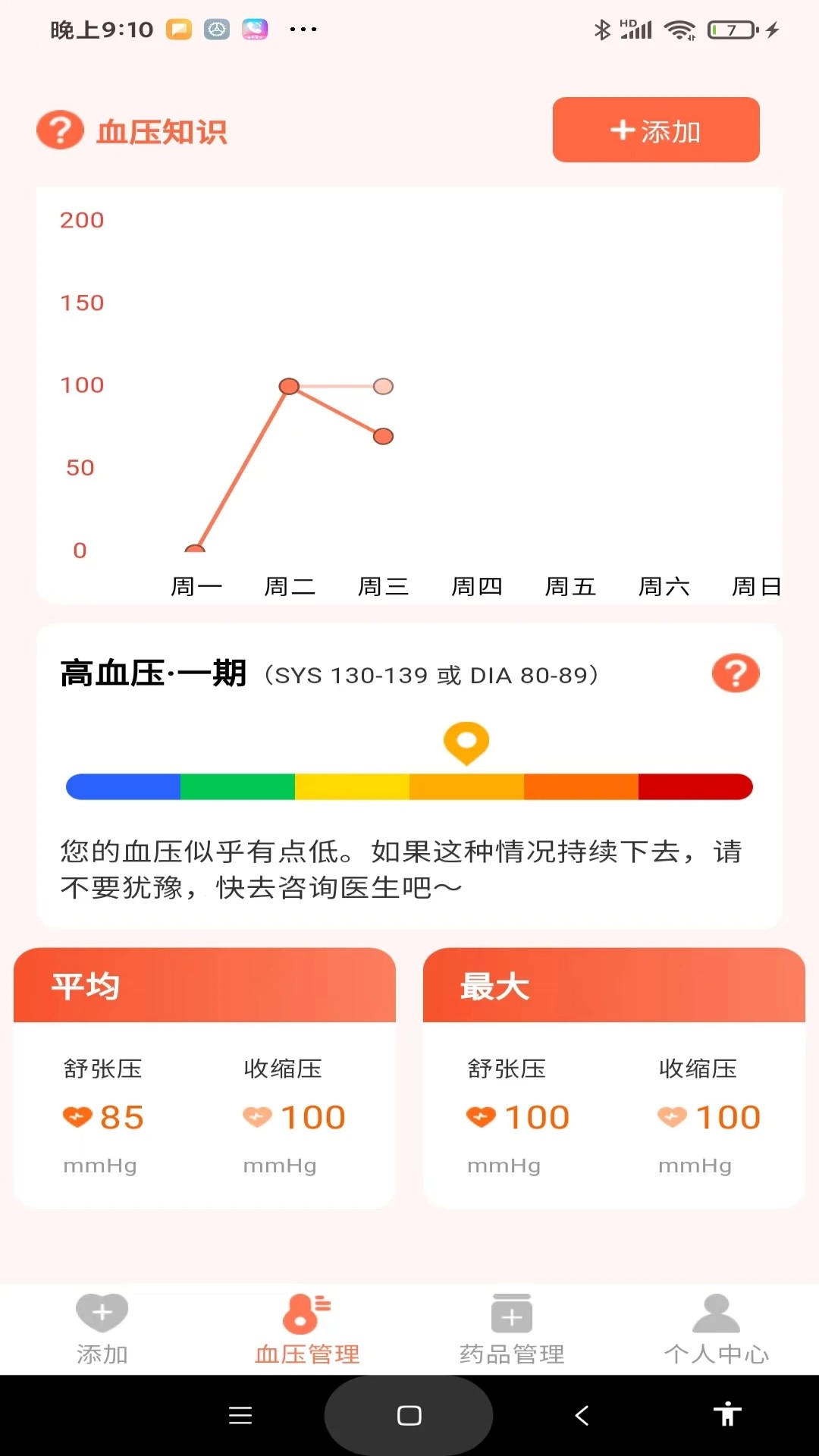Tap the heart icon beside average 舒张压 value

pyautogui.click(x=78, y=1117)
